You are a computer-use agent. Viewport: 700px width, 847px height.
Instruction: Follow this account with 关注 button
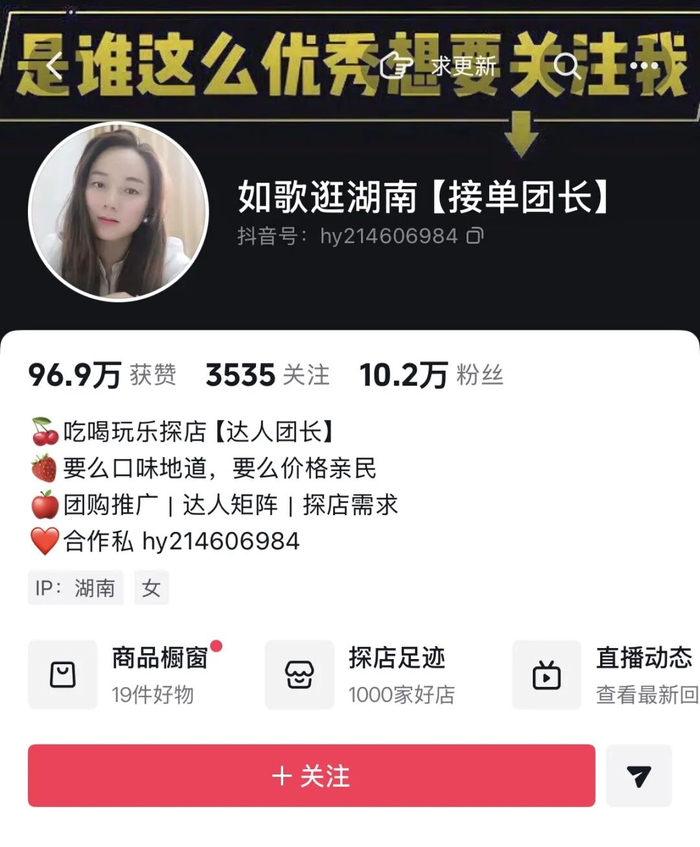pos(312,776)
